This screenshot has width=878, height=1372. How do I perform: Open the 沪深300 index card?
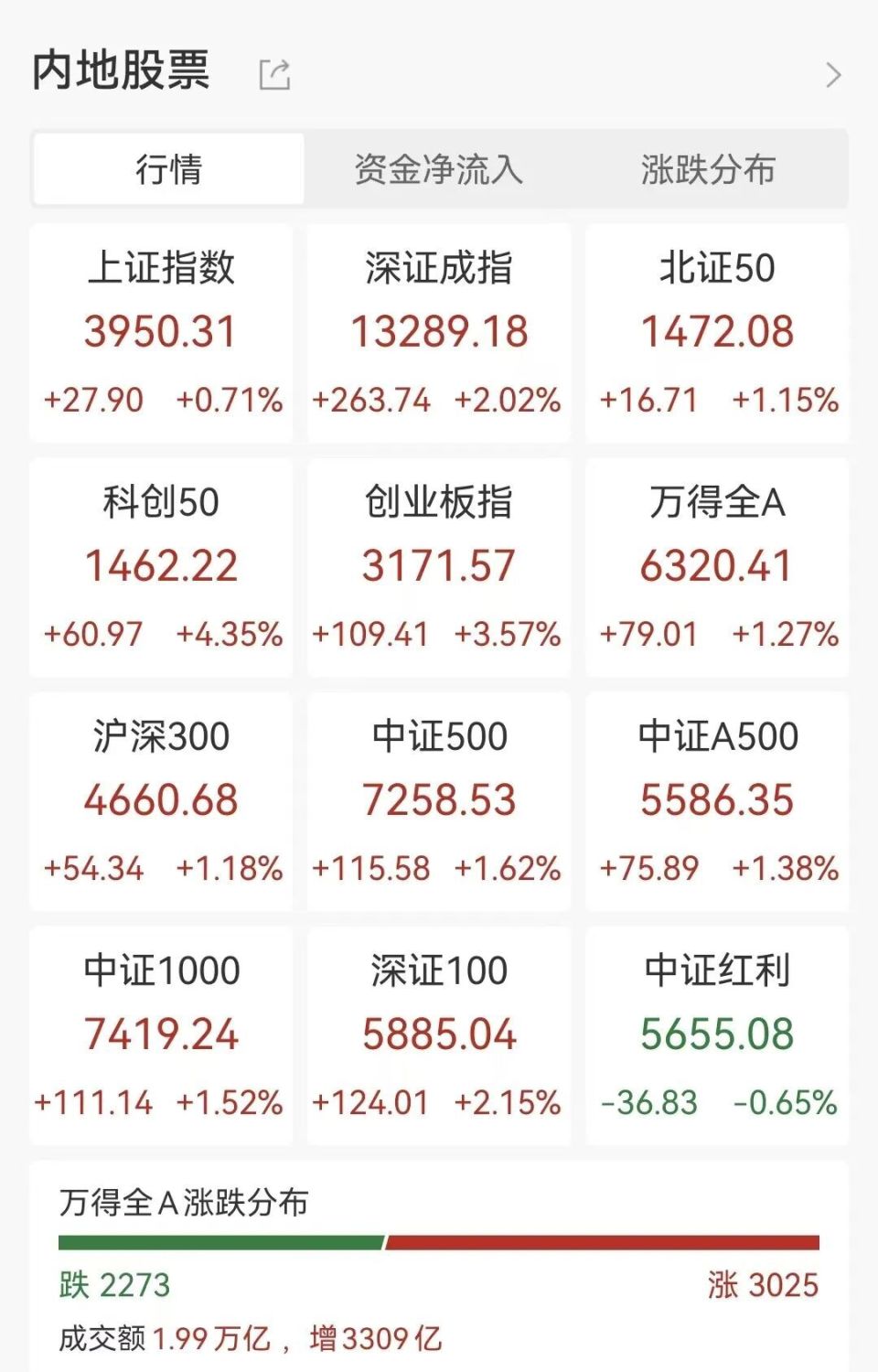click(159, 799)
